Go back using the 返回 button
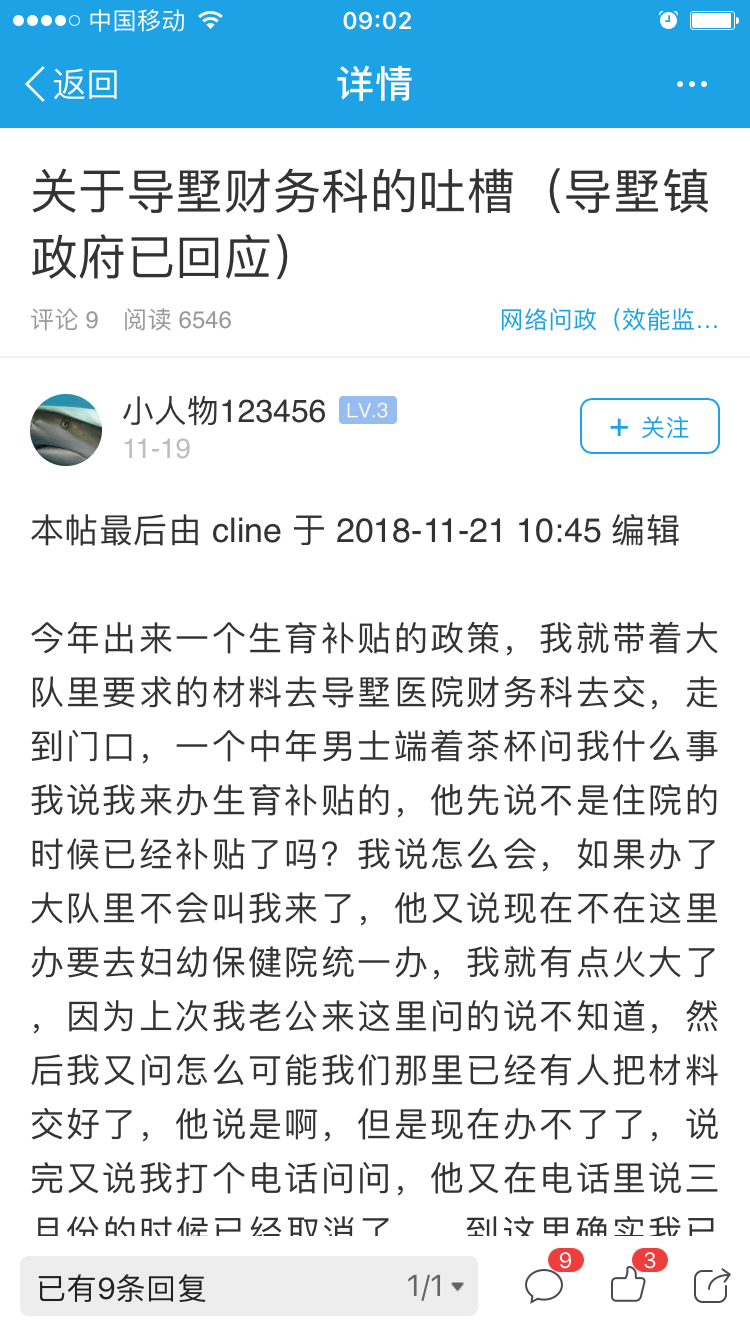 72,84
